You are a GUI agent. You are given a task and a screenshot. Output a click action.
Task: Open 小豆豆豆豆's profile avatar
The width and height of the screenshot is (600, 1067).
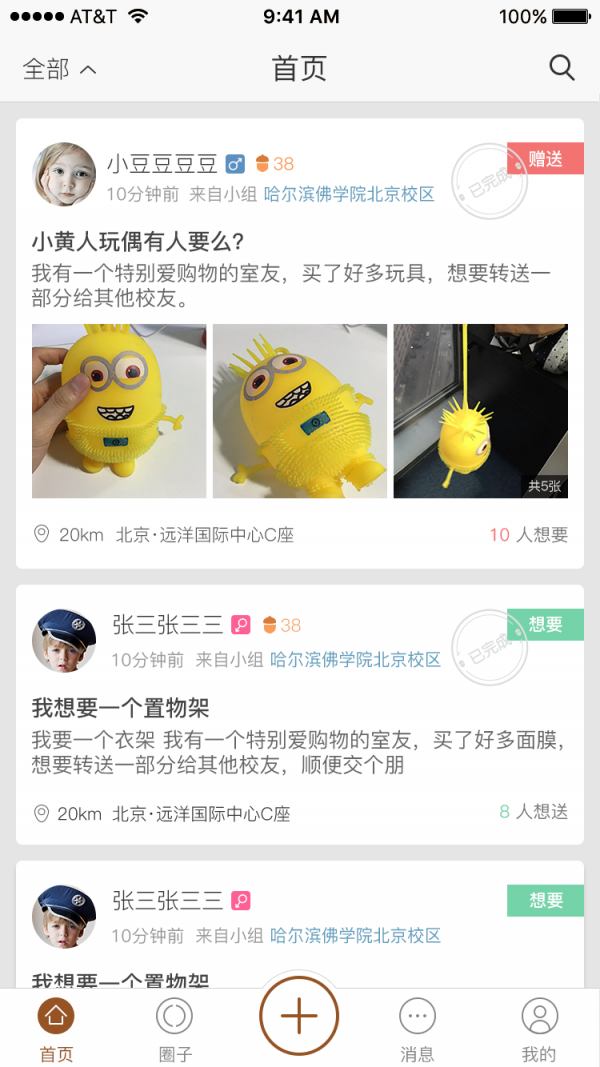point(64,173)
